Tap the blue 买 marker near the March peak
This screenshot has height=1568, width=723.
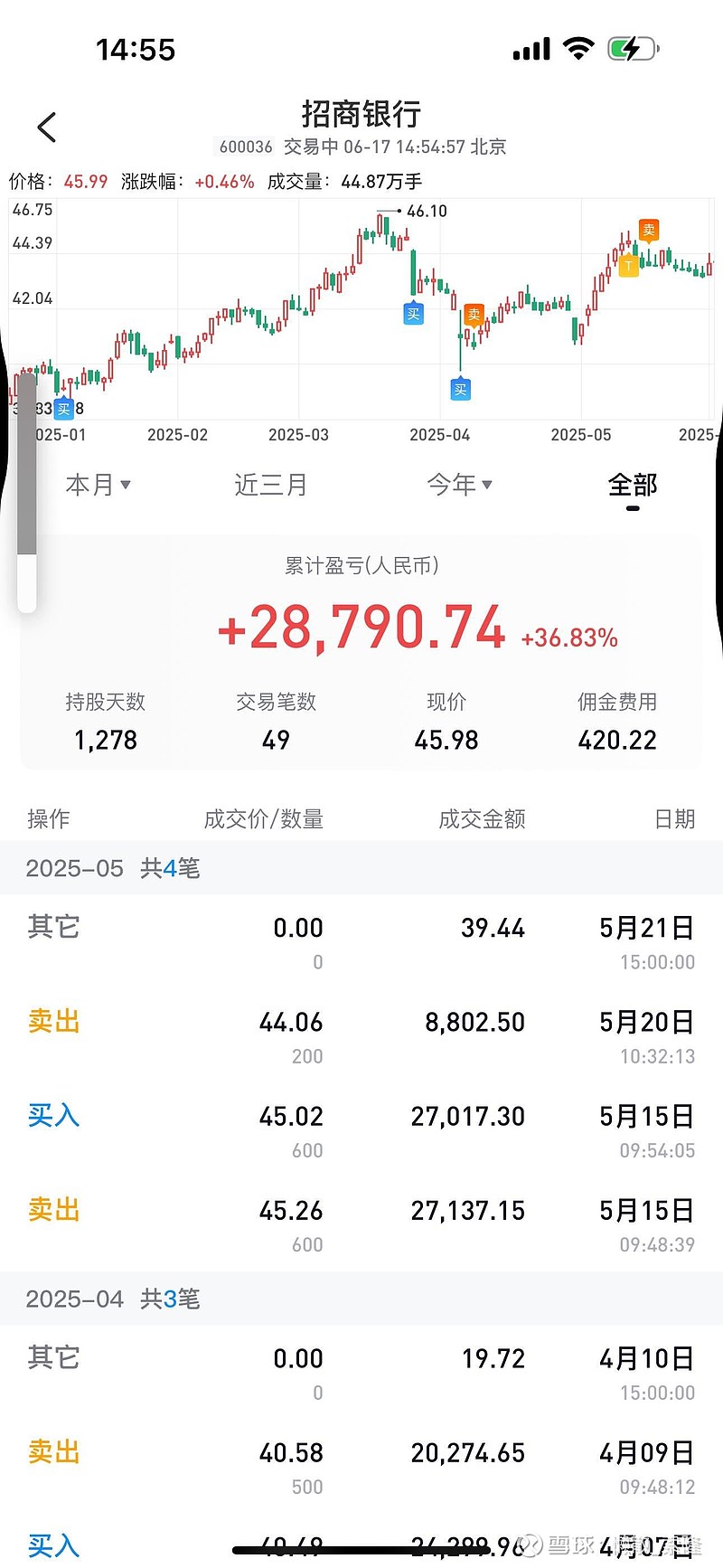point(413,314)
